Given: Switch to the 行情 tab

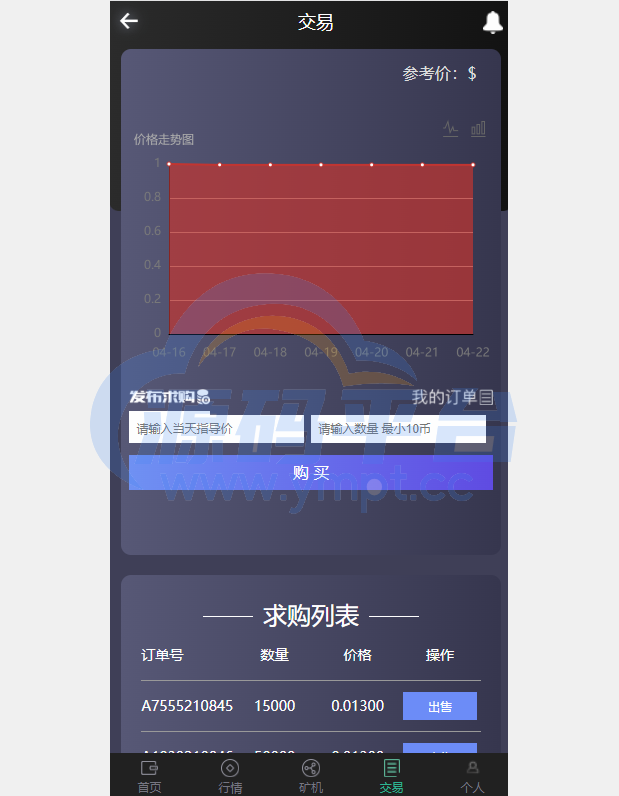Looking at the screenshot, I should pyautogui.click(x=230, y=776).
